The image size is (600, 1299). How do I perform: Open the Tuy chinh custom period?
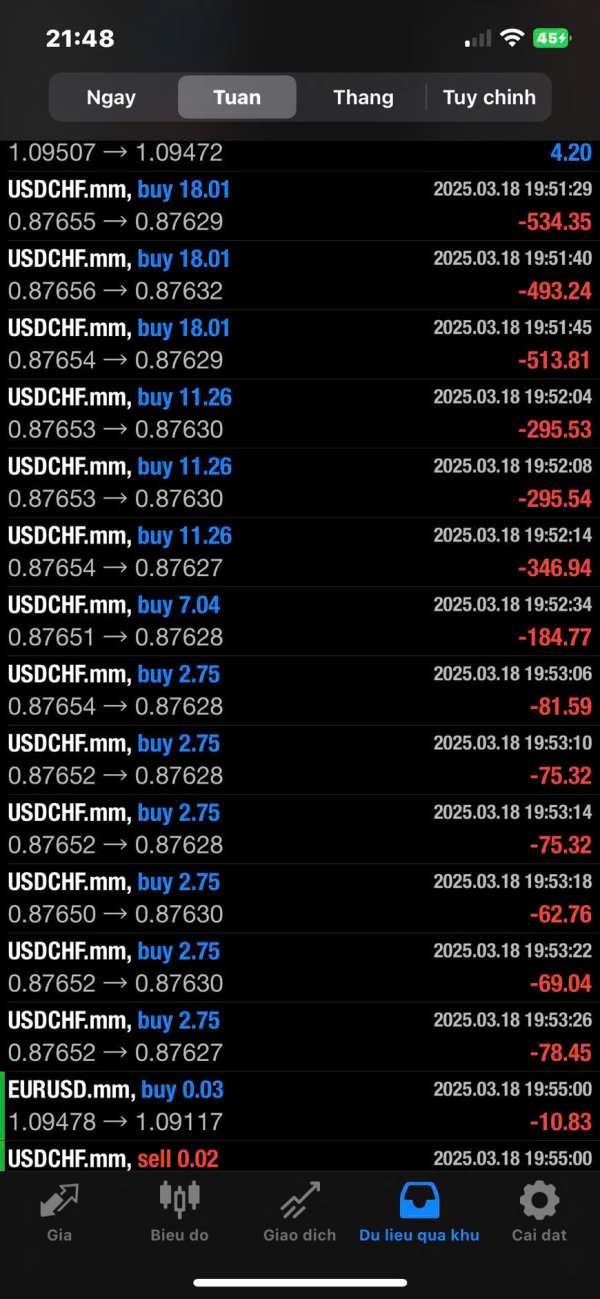(489, 97)
